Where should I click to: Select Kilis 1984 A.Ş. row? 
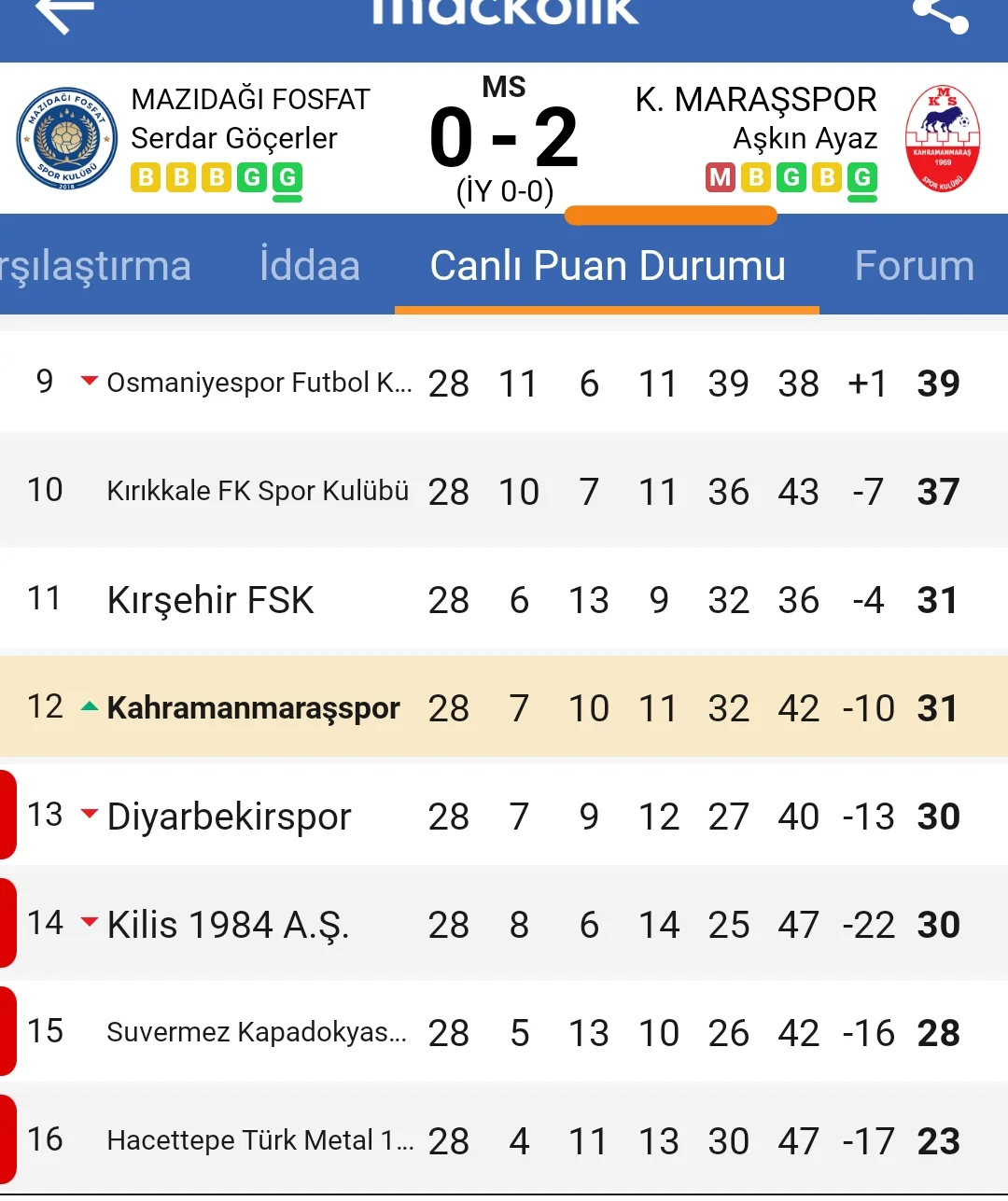click(228, 925)
